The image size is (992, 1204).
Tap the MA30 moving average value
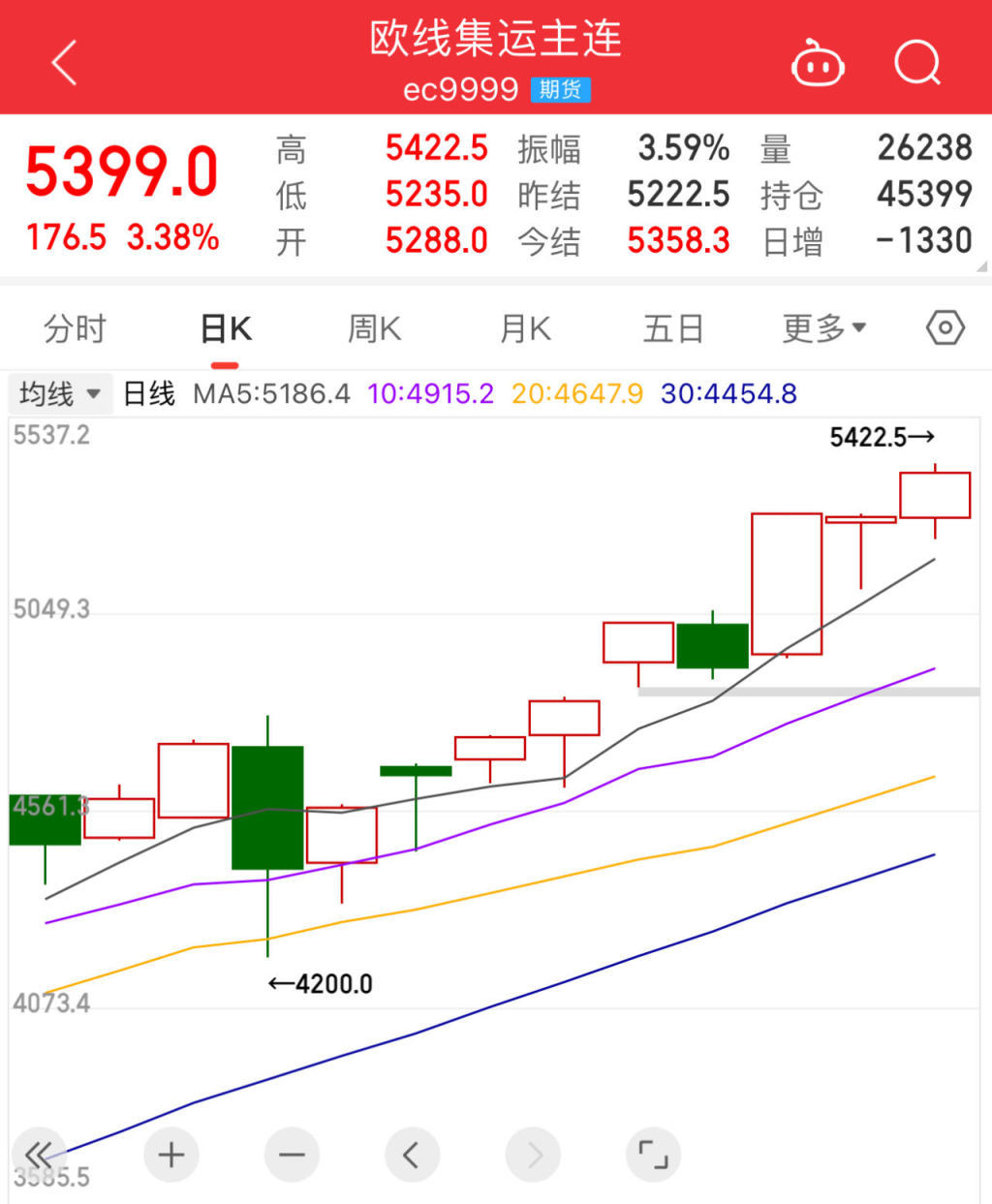point(728,393)
